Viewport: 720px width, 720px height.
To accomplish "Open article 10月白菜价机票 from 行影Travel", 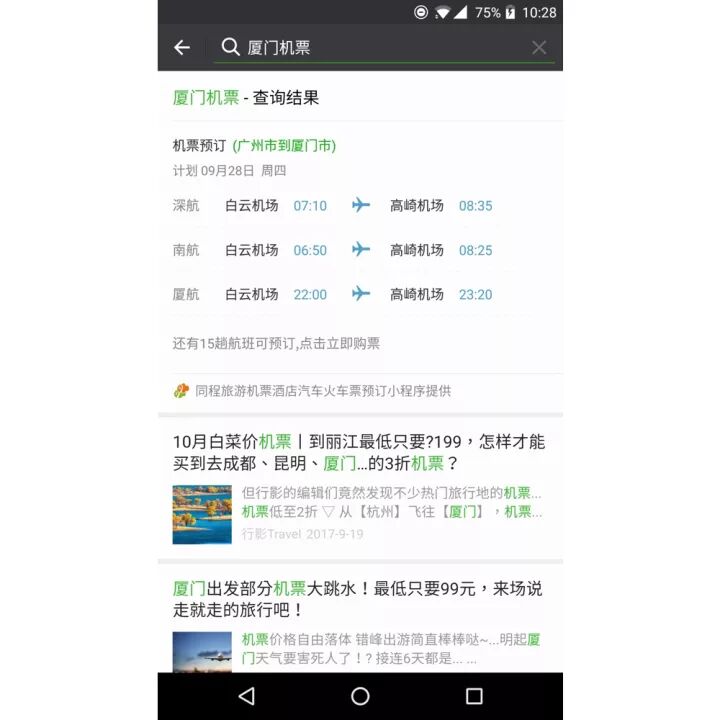I will coord(359,452).
